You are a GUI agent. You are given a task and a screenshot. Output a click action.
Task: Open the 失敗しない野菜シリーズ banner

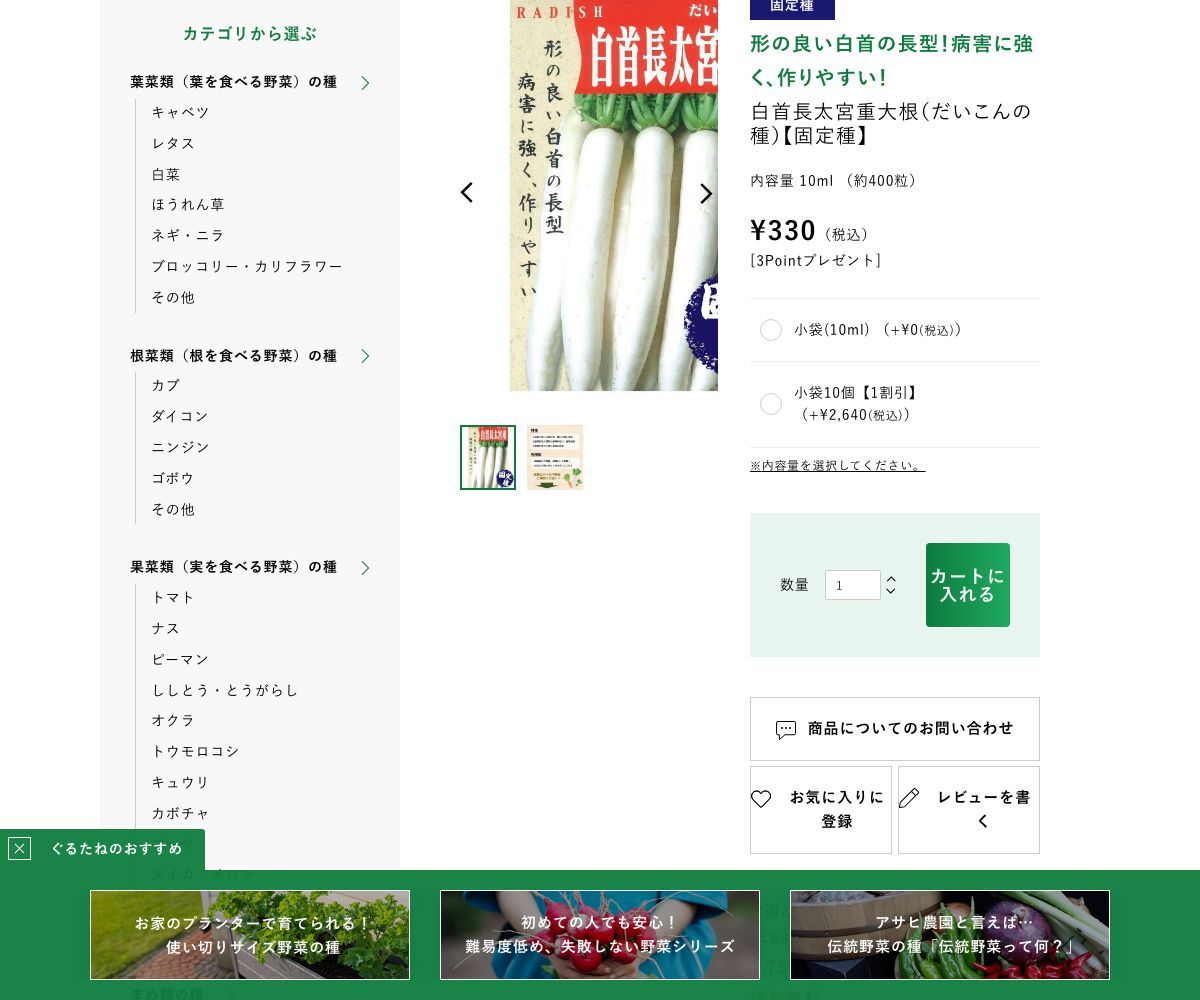tap(600, 935)
